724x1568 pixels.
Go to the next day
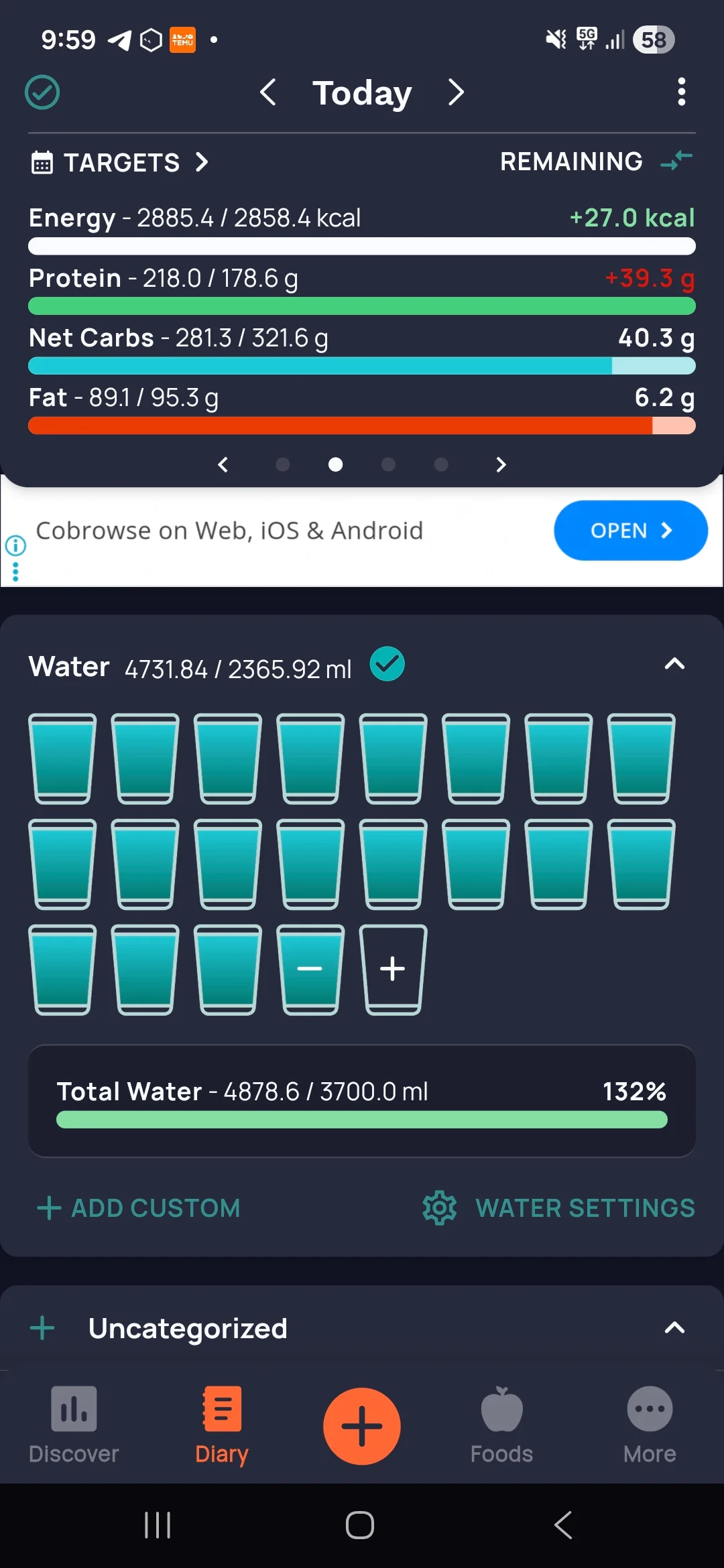coord(456,92)
